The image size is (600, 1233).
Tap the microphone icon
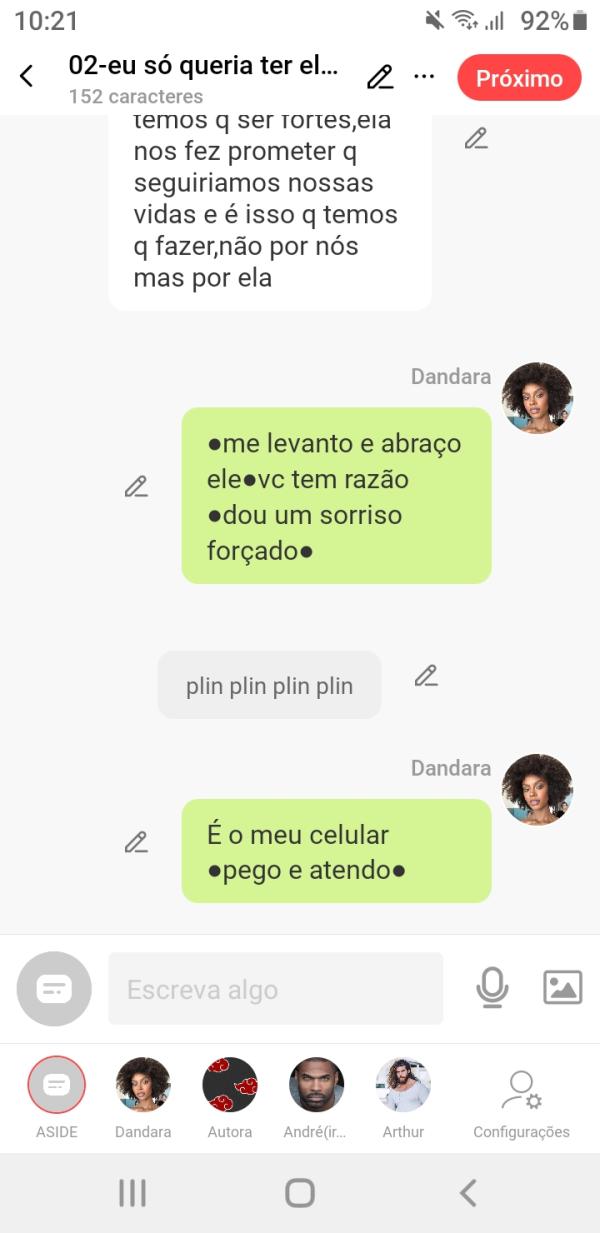point(491,988)
